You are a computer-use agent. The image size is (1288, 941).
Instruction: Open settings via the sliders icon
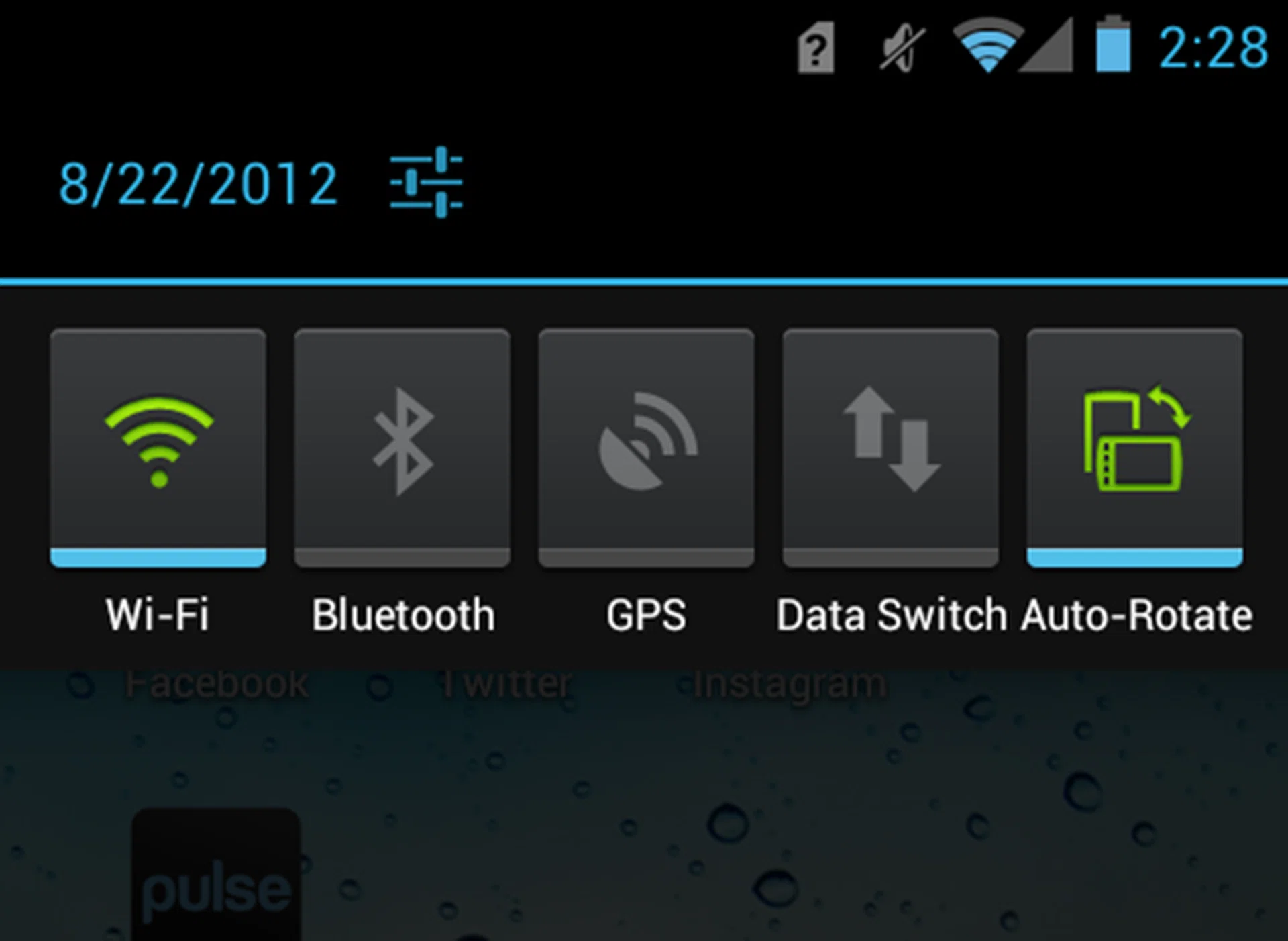point(426,183)
